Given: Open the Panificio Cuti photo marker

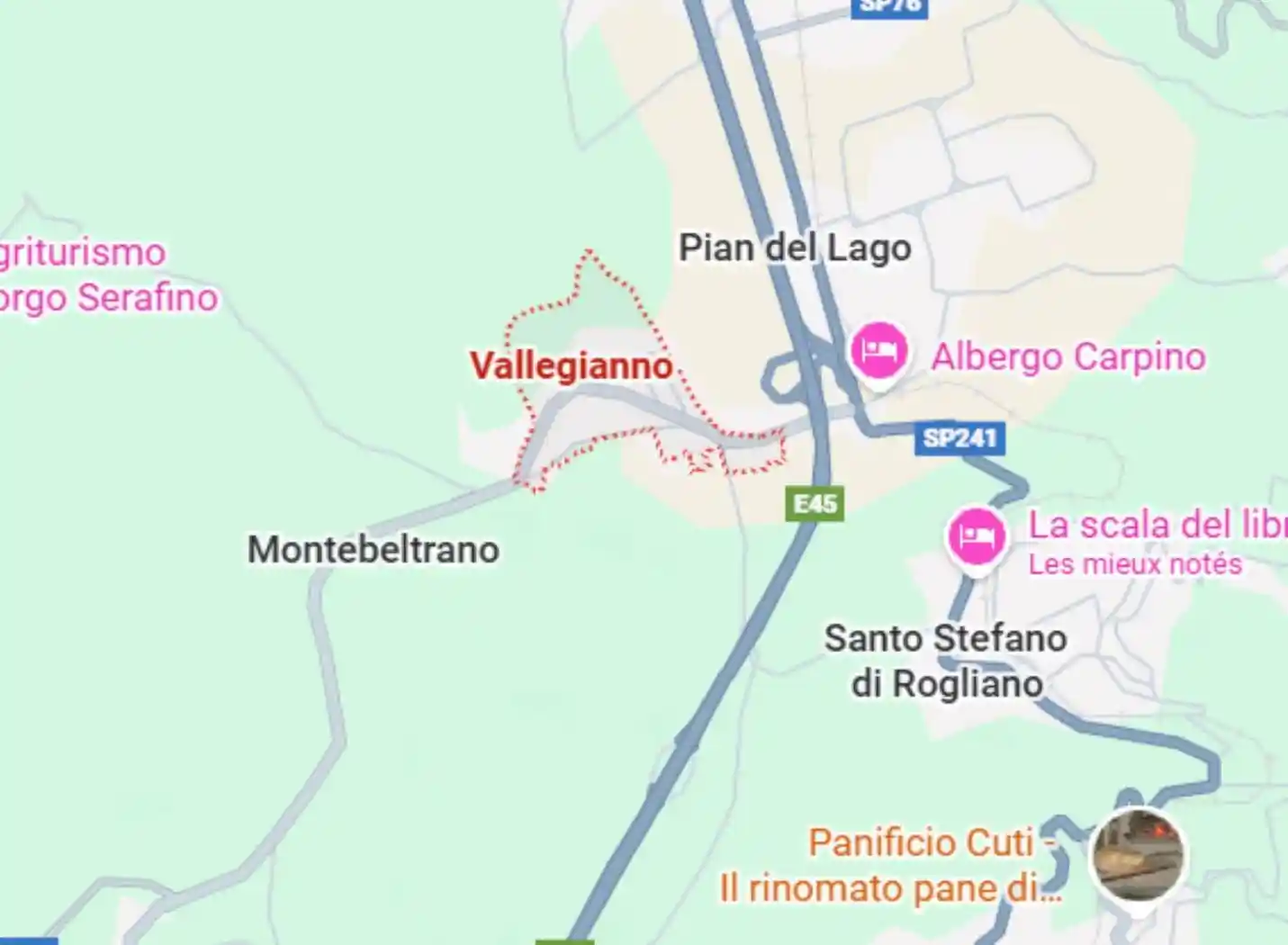Looking at the screenshot, I should click(1138, 856).
